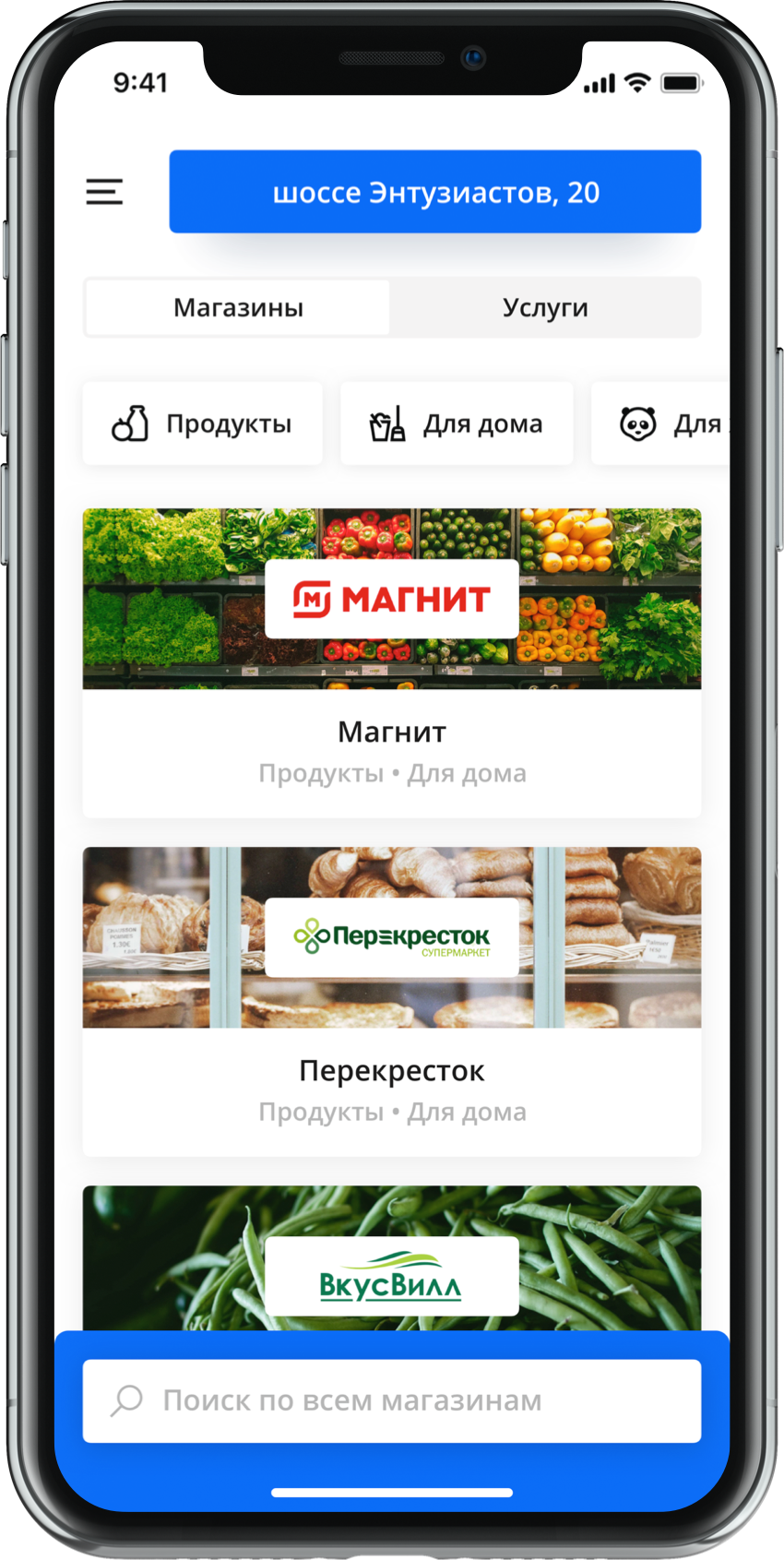This screenshot has width=784, height=1560.
Task: Select the Для дома category chip
Action: point(456,423)
